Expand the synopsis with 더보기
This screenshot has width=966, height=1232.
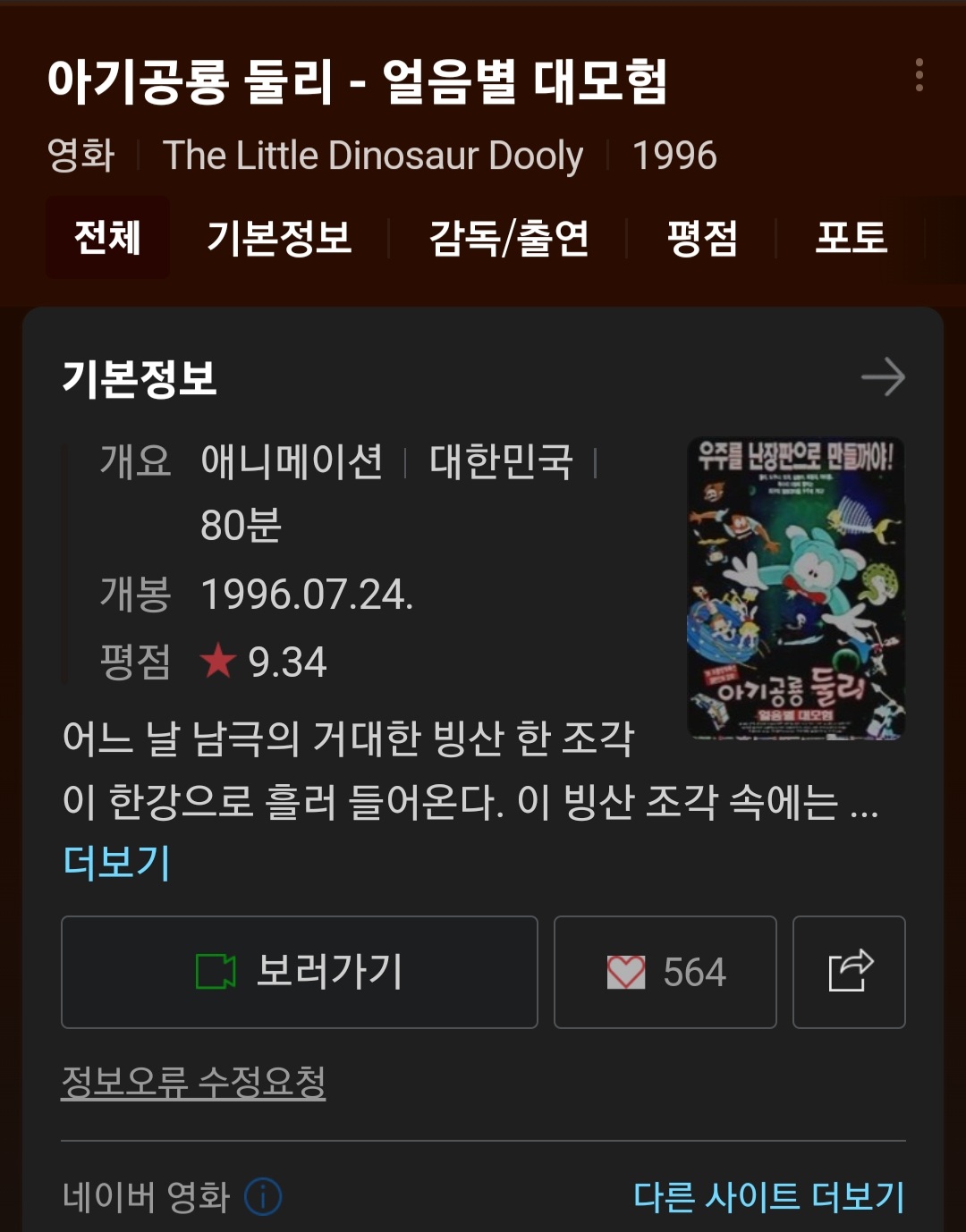pos(116,863)
